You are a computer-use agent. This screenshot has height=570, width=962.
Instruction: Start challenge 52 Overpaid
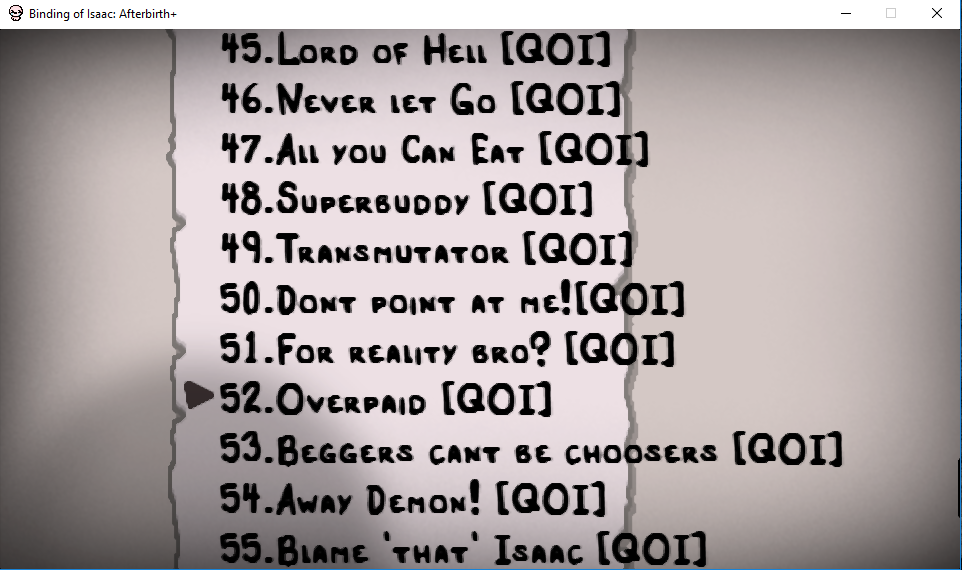pyautogui.click(x=385, y=400)
